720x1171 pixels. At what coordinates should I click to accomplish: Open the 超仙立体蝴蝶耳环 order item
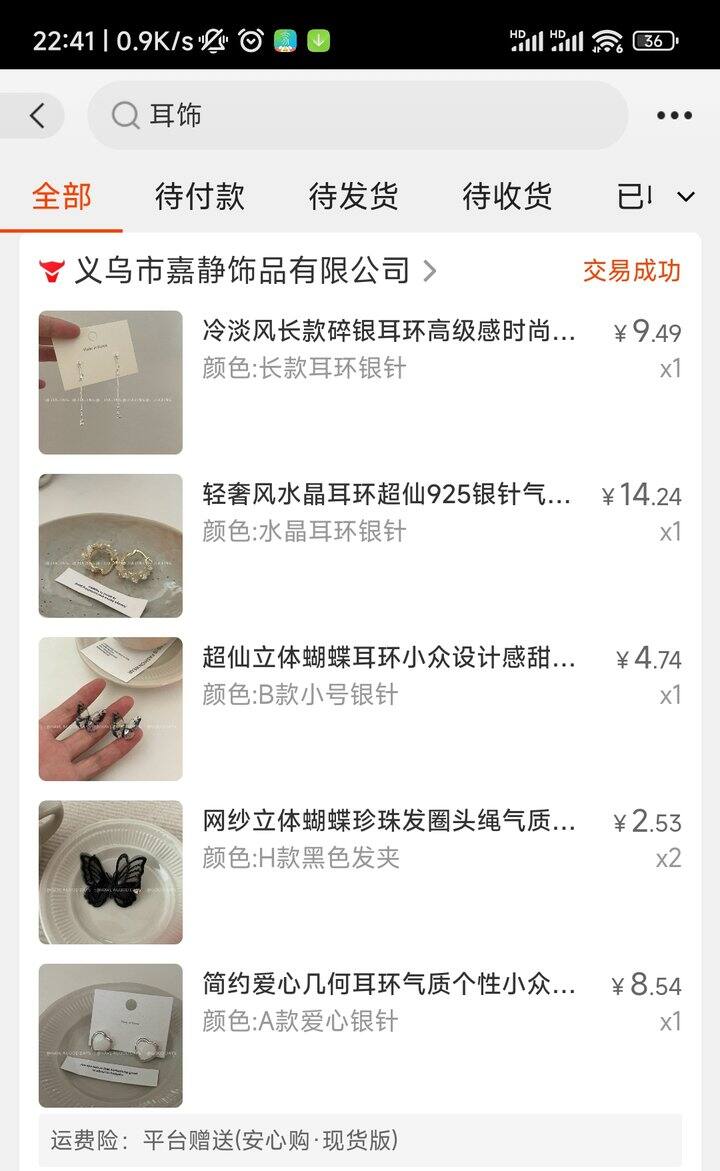360,709
